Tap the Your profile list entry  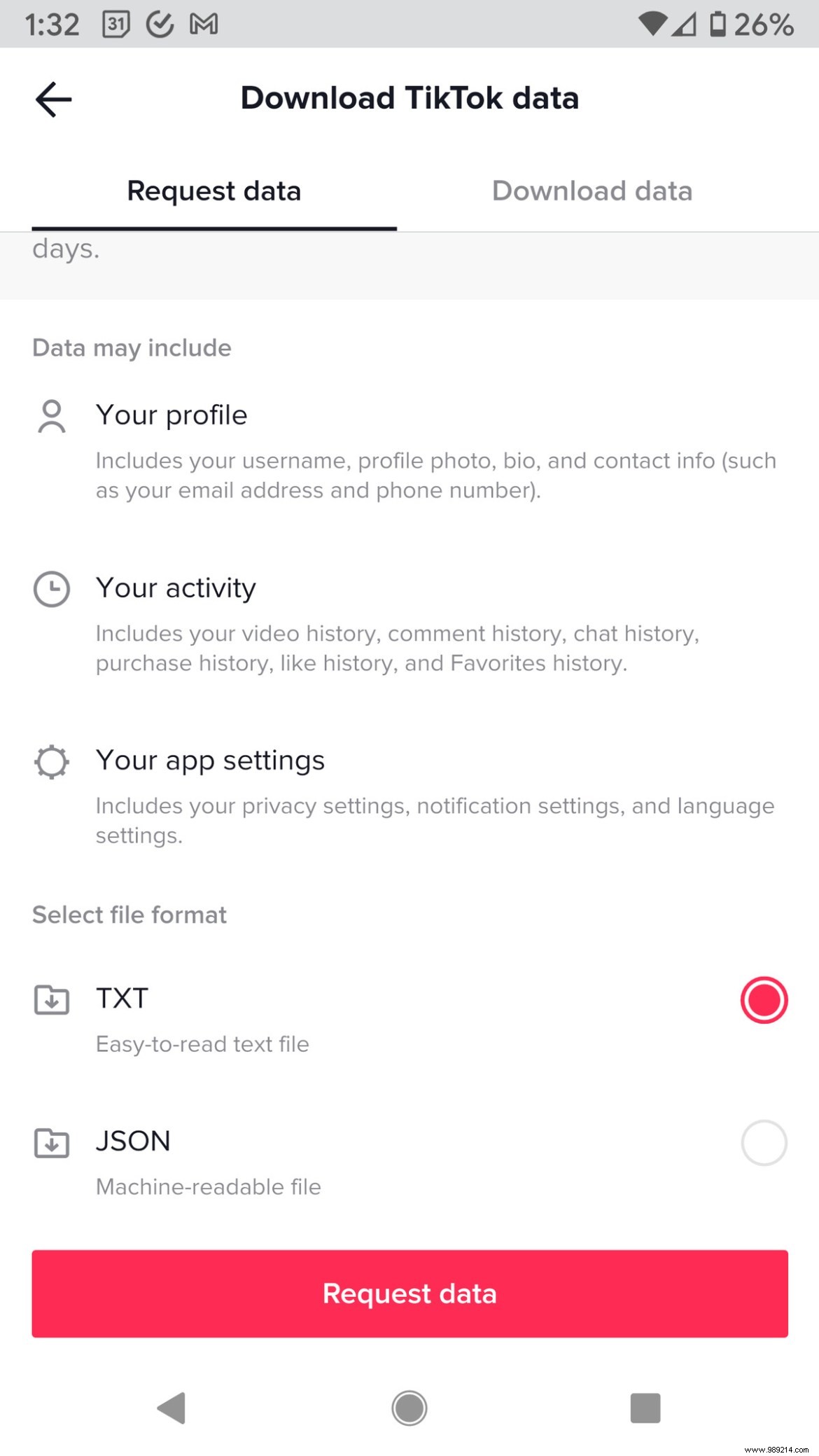171,415
